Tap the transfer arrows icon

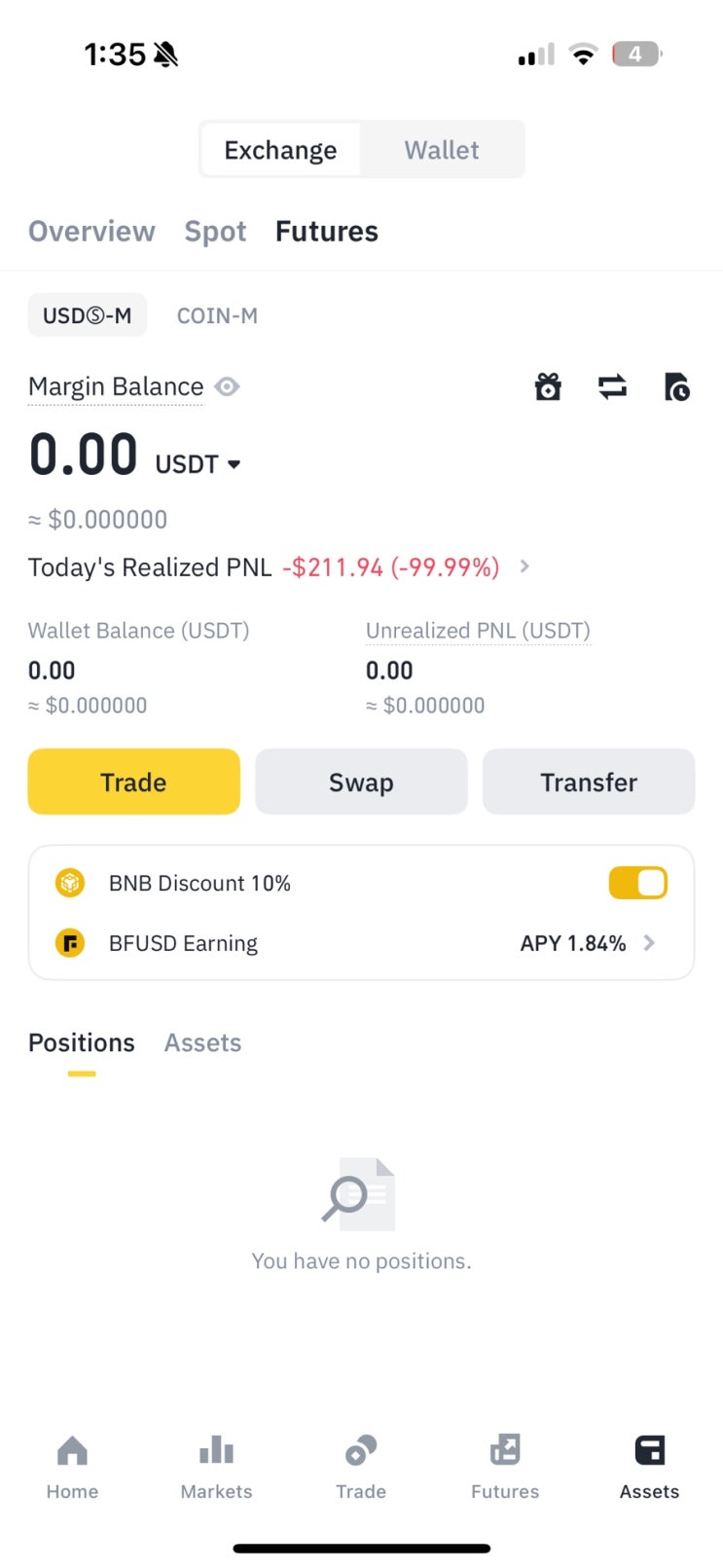click(612, 387)
